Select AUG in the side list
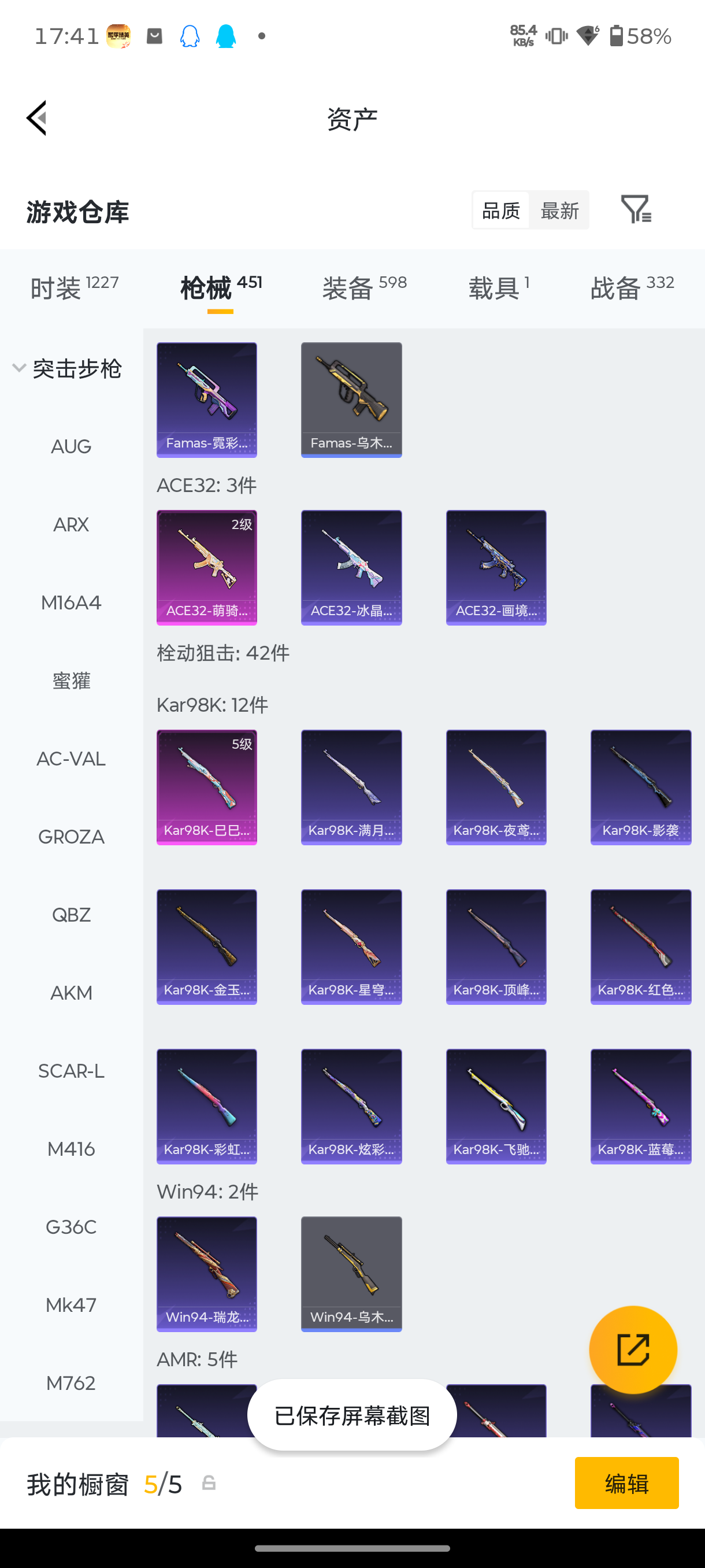Image resolution: width=705 pixels, height=1568 pixels. (71, 447)
